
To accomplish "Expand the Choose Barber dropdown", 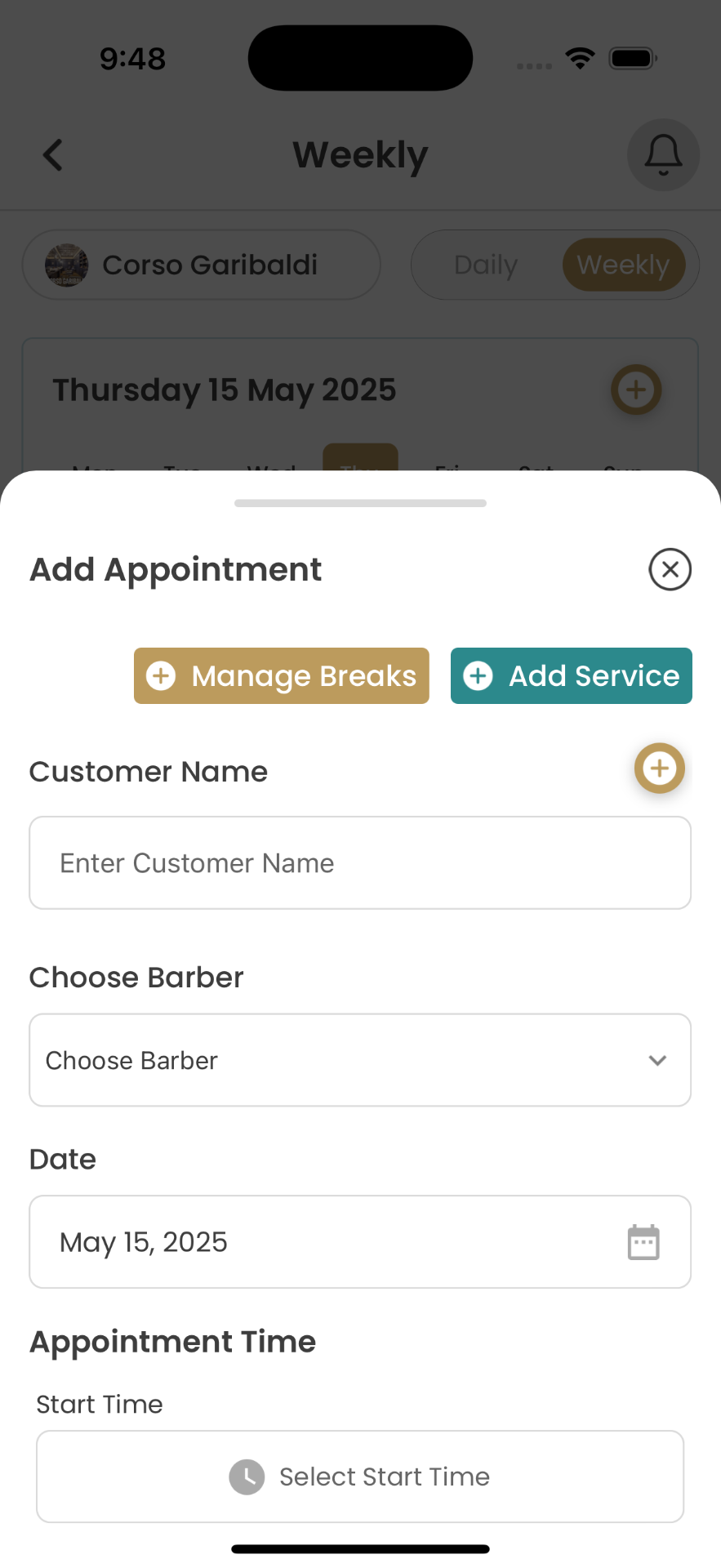I will pos(360,1060).
